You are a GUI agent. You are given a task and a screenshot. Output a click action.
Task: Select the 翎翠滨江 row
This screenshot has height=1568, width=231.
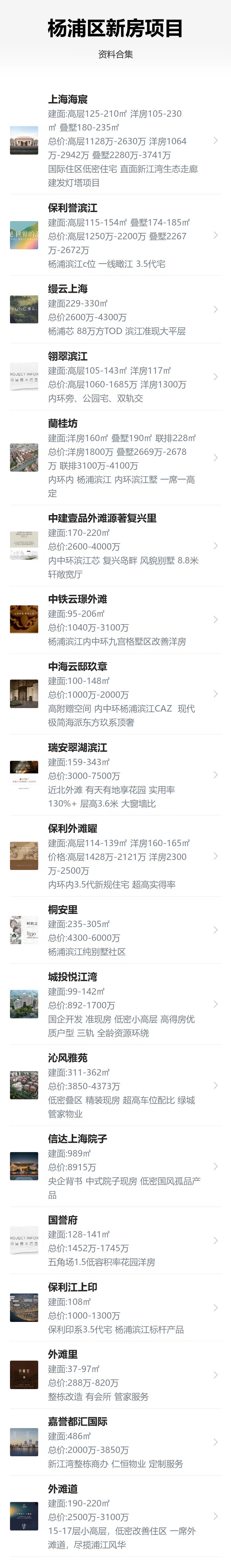pos(115,377)
